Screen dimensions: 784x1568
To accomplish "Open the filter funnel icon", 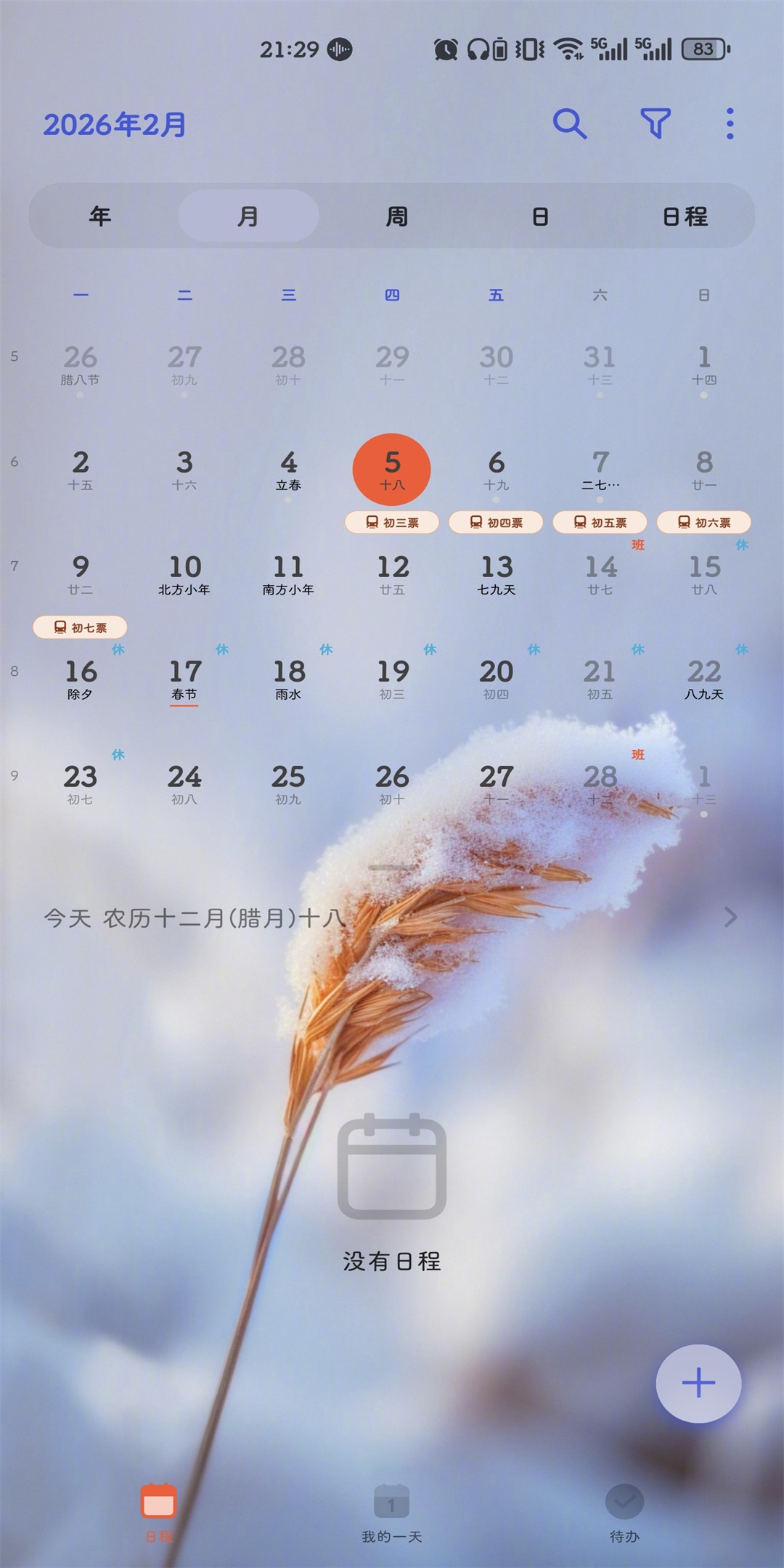I will [x=656, y=124].
